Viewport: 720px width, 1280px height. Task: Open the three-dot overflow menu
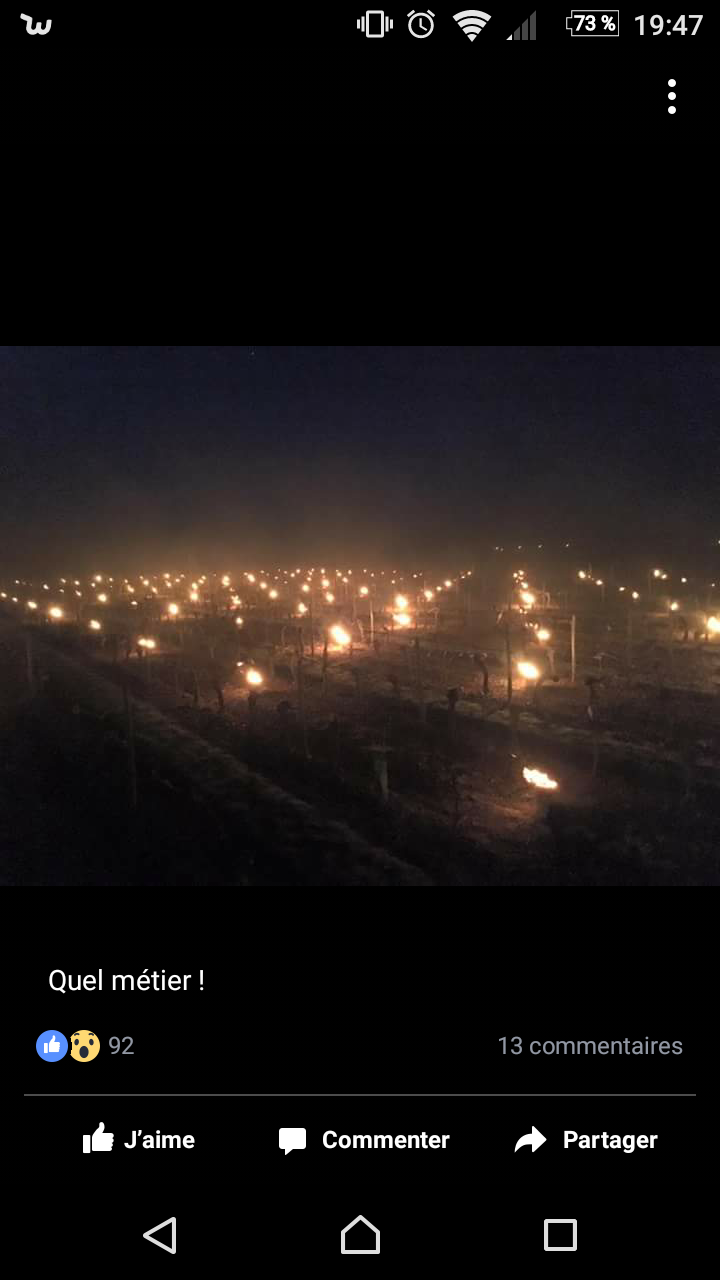tap(671, 97)
